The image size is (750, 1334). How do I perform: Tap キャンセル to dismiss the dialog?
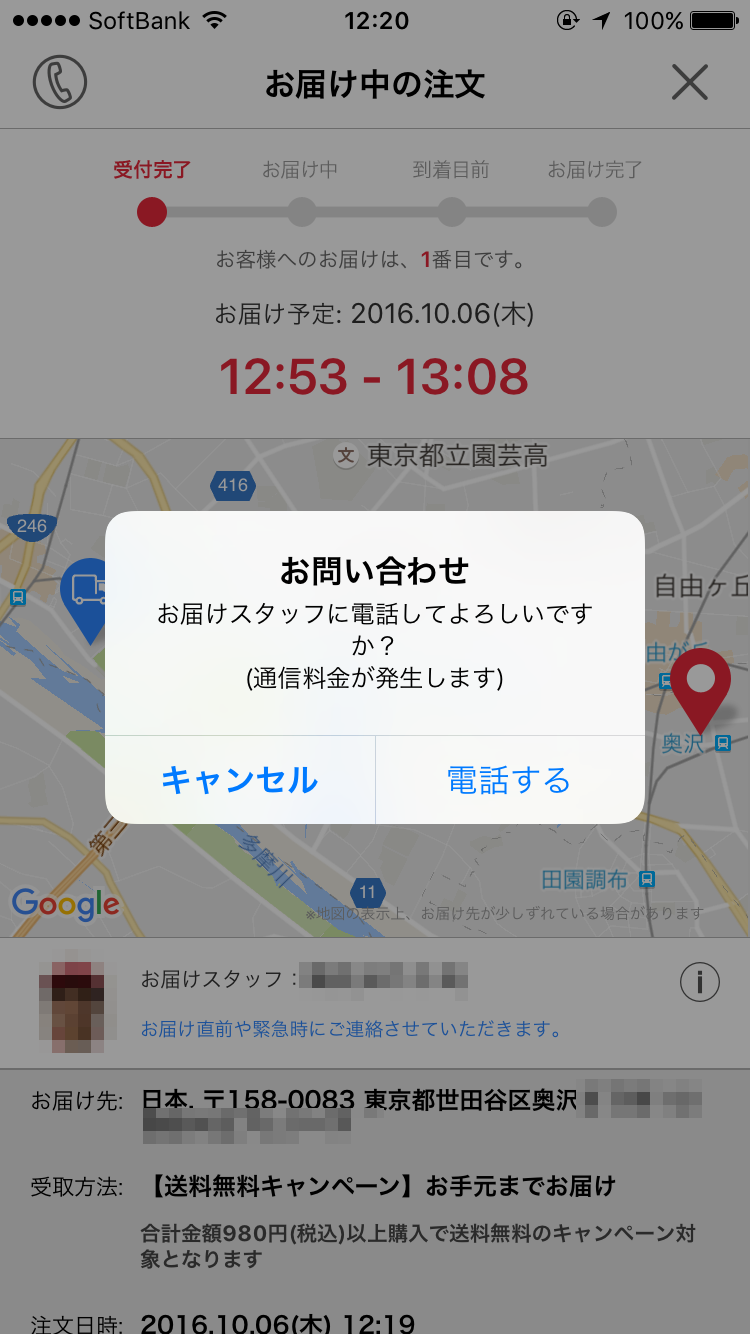(240, 780)
